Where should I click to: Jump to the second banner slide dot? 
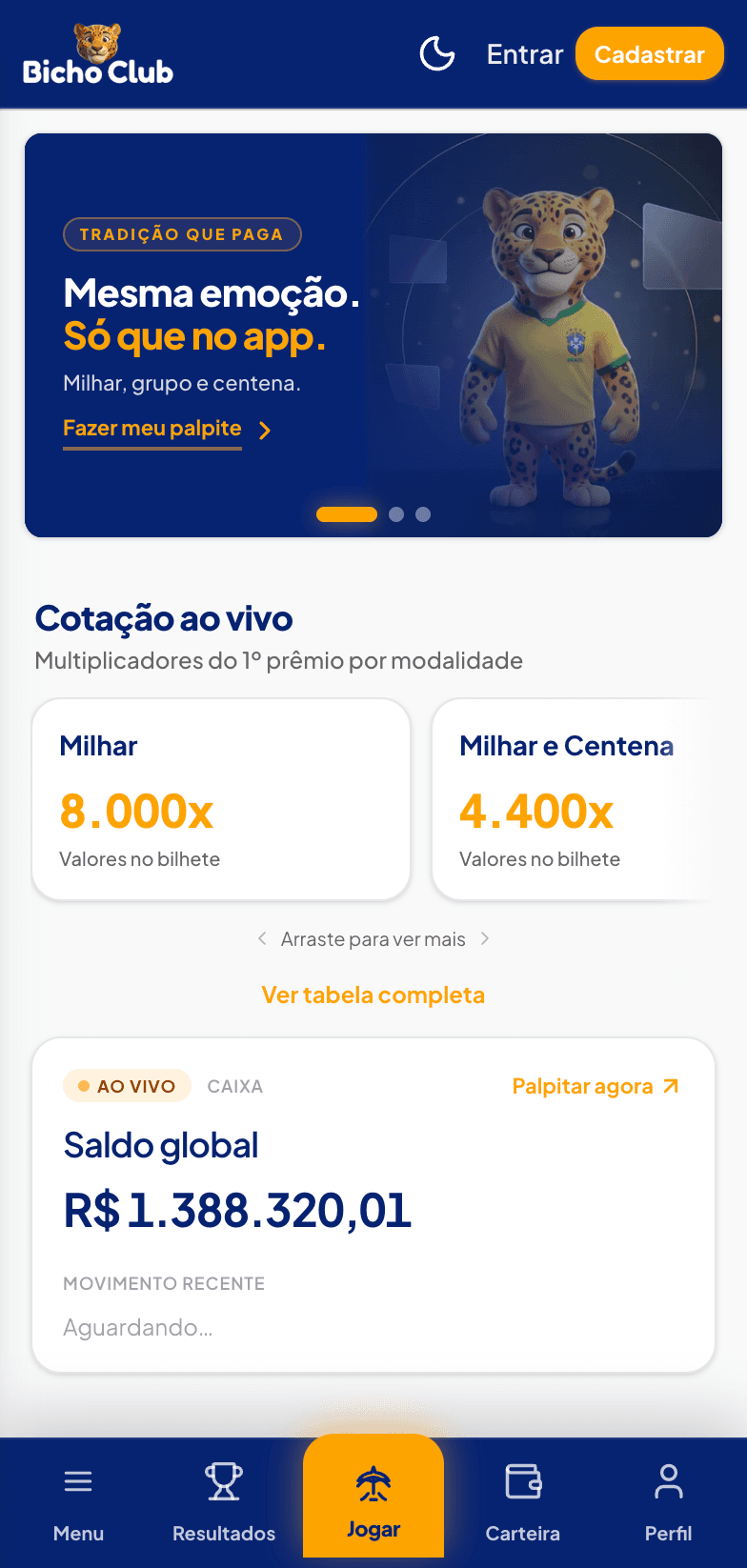click(396, 514)
